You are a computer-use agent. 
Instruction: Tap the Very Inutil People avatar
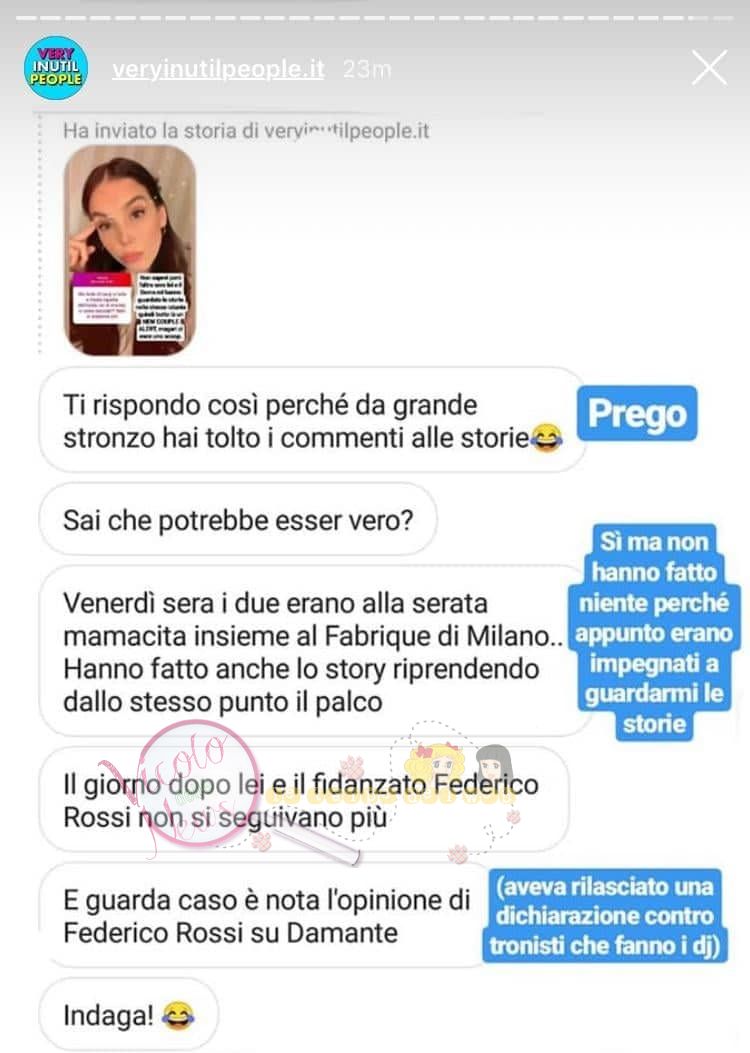click(x=56, y=68)
